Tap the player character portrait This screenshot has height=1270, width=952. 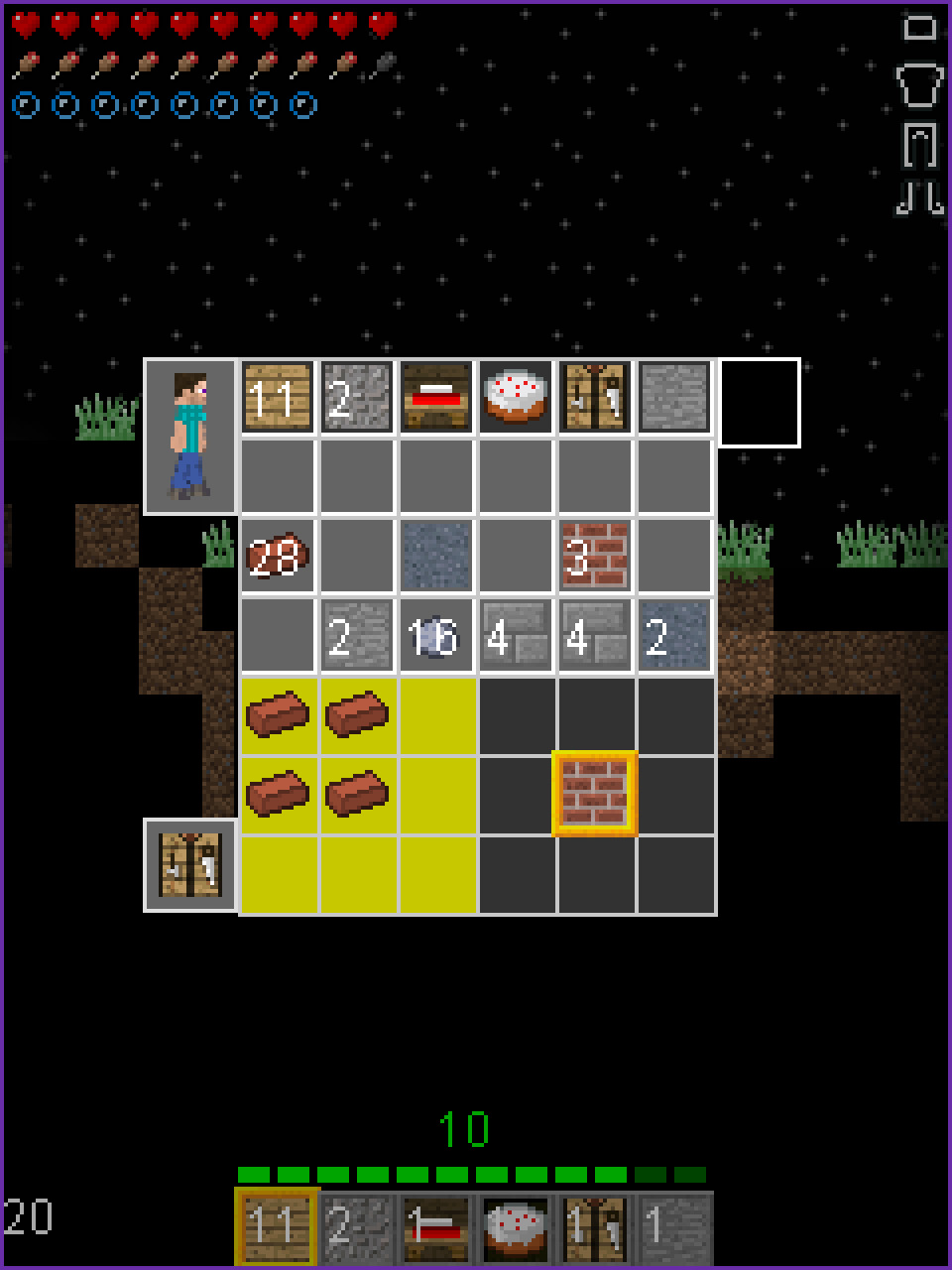[190, 437]
